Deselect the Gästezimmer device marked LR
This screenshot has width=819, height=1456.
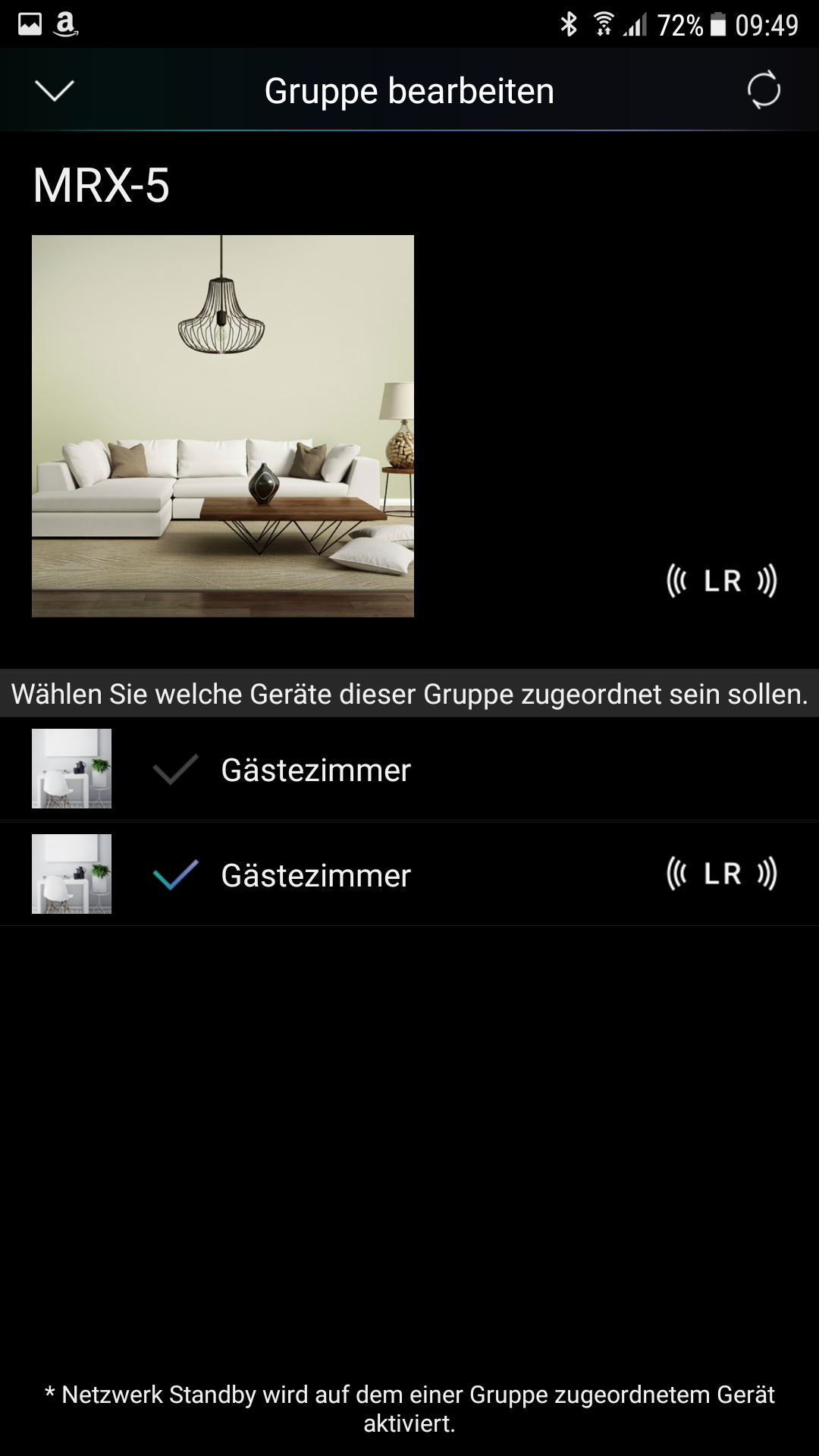[x=175, y=875]
